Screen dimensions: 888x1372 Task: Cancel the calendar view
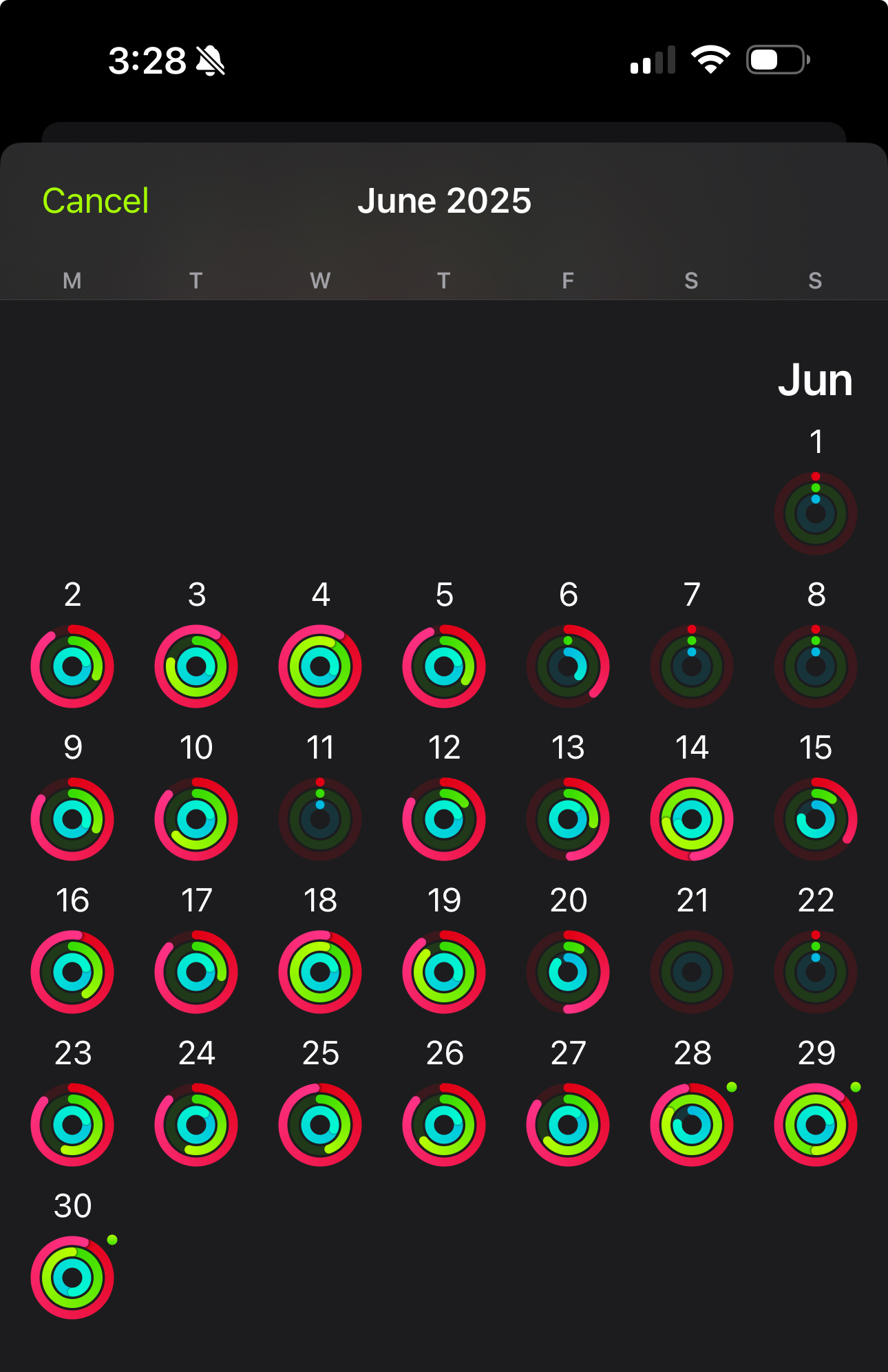pyautogui.click(x=95, y=200)
